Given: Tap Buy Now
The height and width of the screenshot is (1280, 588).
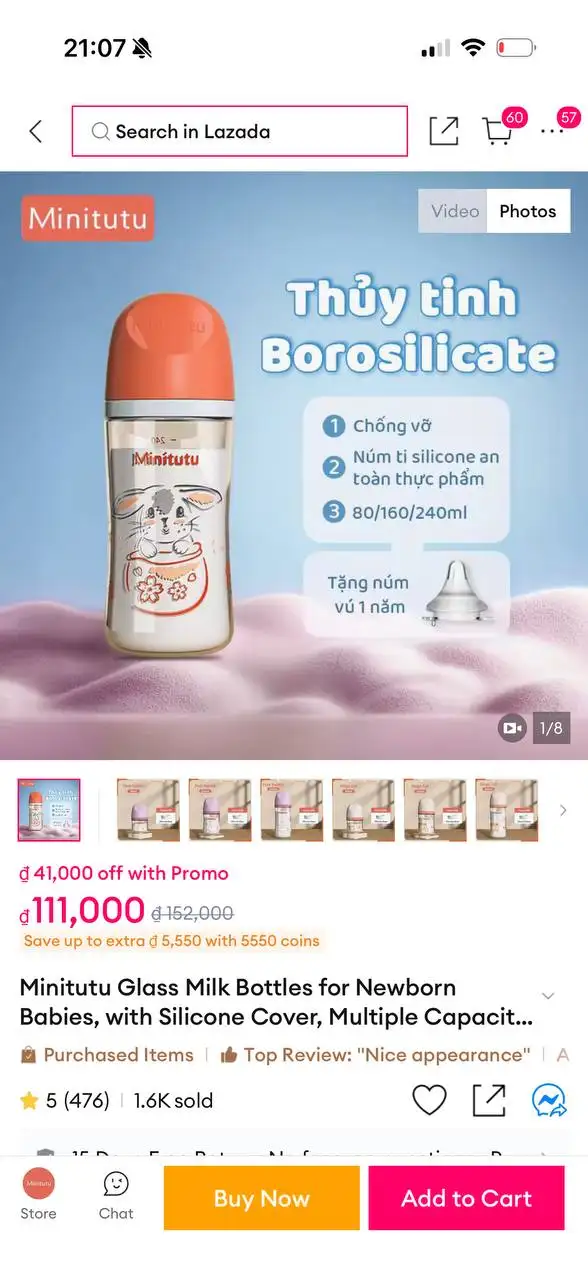Looking at the screenshot, I should pos(262,1198).
